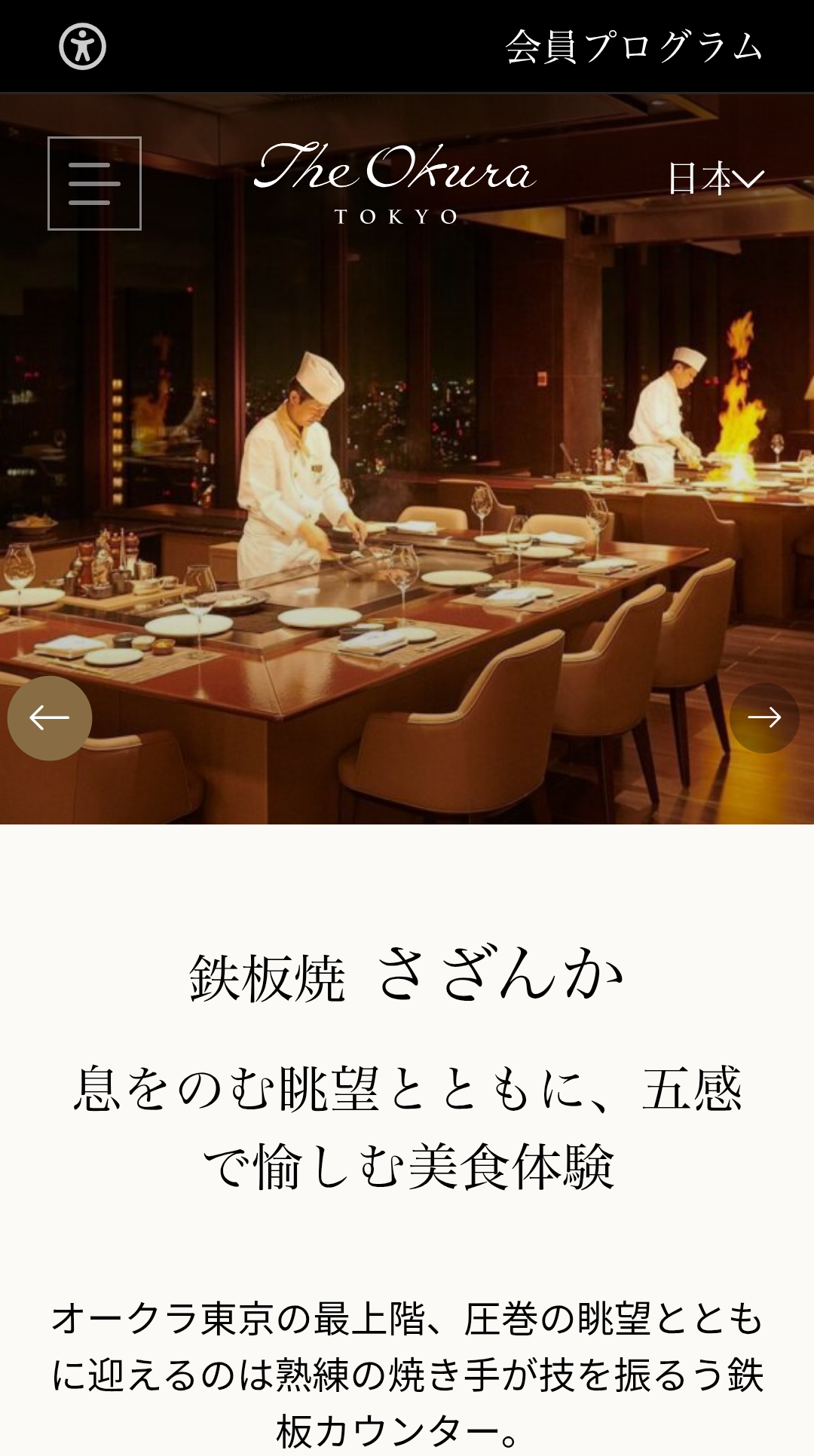The height and width of the screenshot is (1456, 814).
Task: Expand the 日本 language dropdown
Action: click(x=715, y=179)
